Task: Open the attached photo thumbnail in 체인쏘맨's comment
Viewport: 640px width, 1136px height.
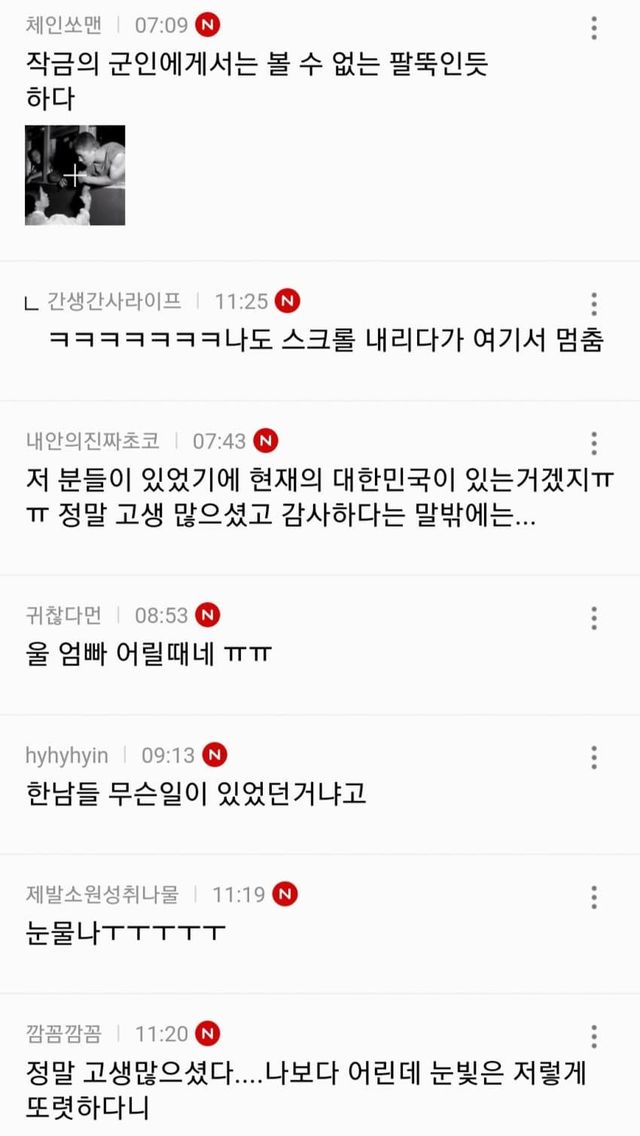Action: point(75,175)
